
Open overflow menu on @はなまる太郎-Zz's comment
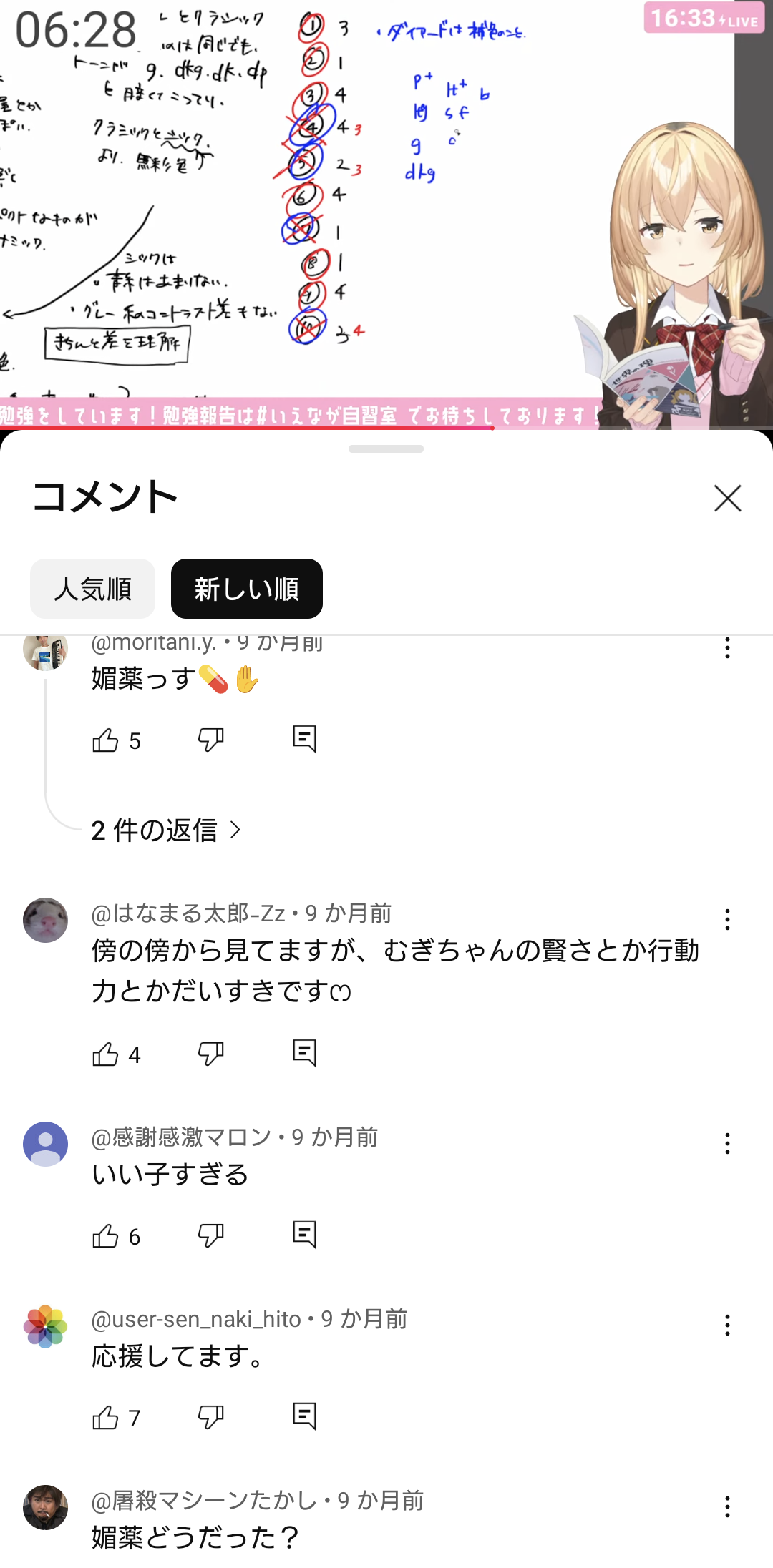[727, 919]
